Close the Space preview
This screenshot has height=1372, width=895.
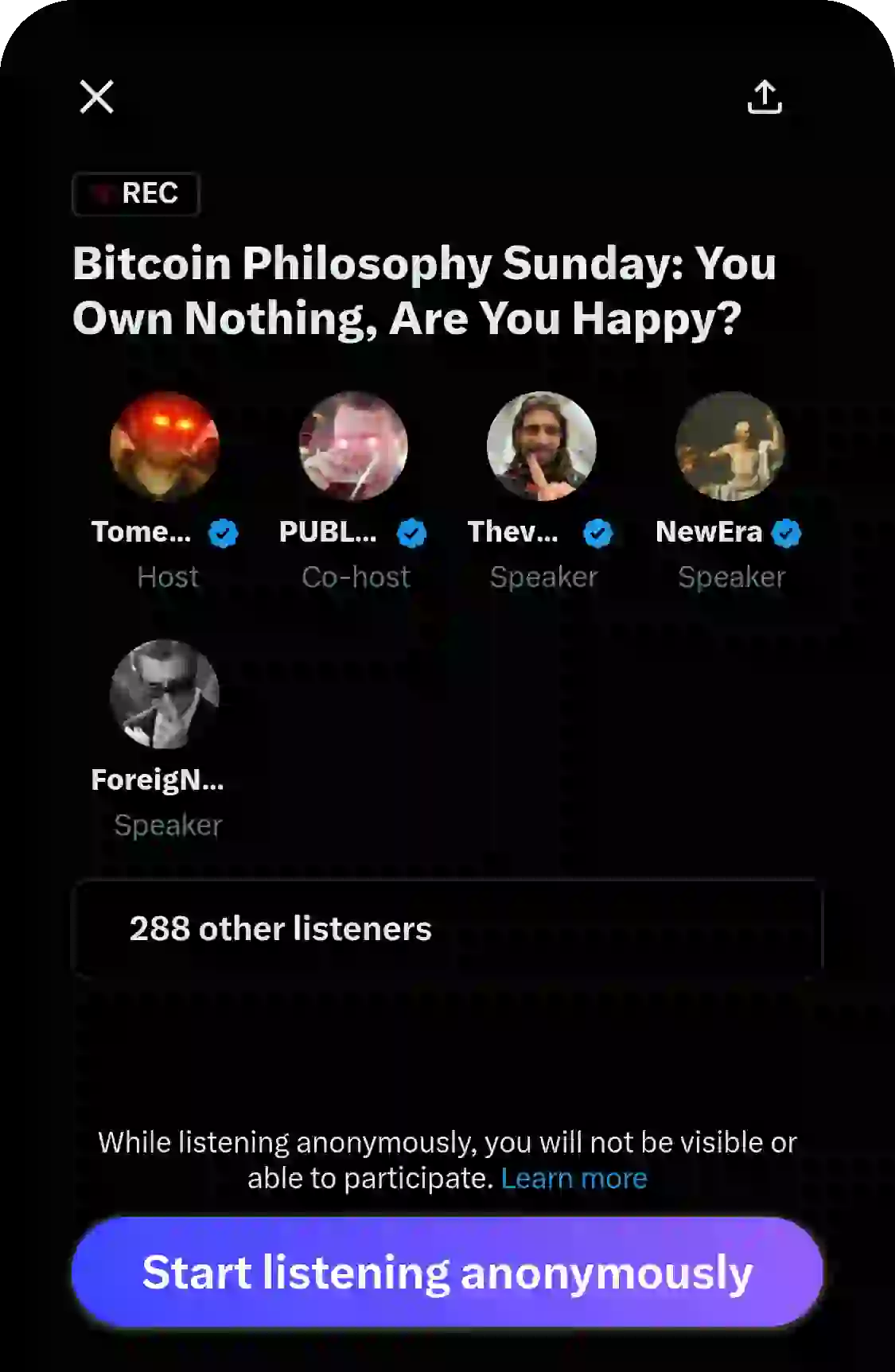tap(96, 97)
